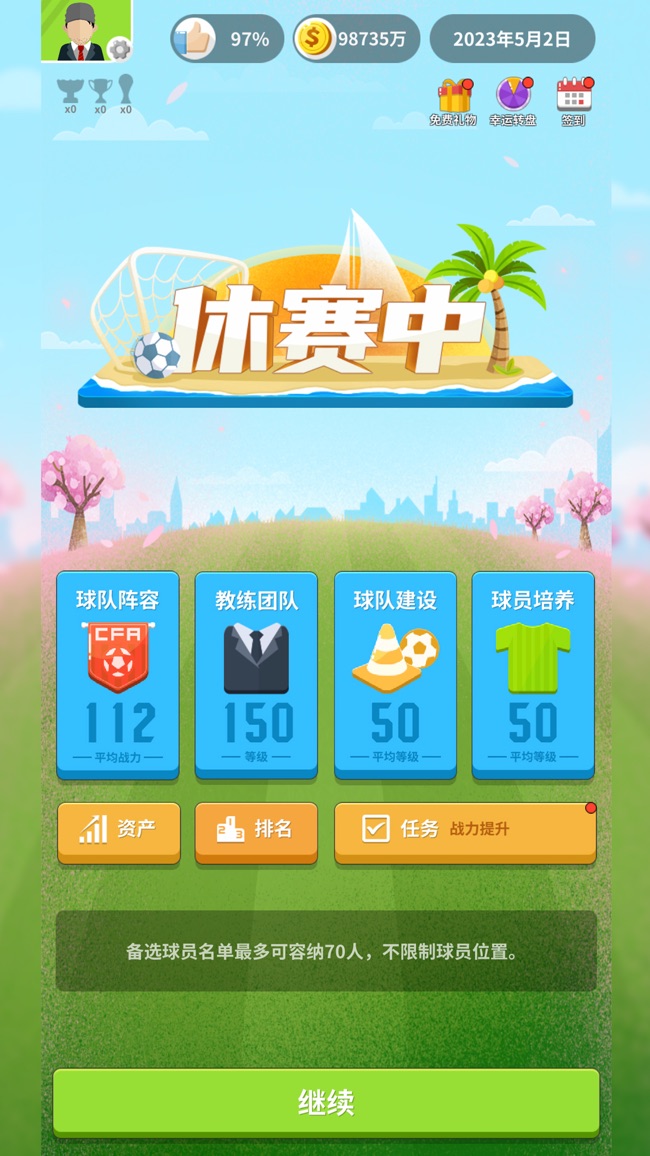Viewport: 650px width, 1156px height.
Task: Open the 幸运转盘 lucky wheel
Action: tap(513, 101)
